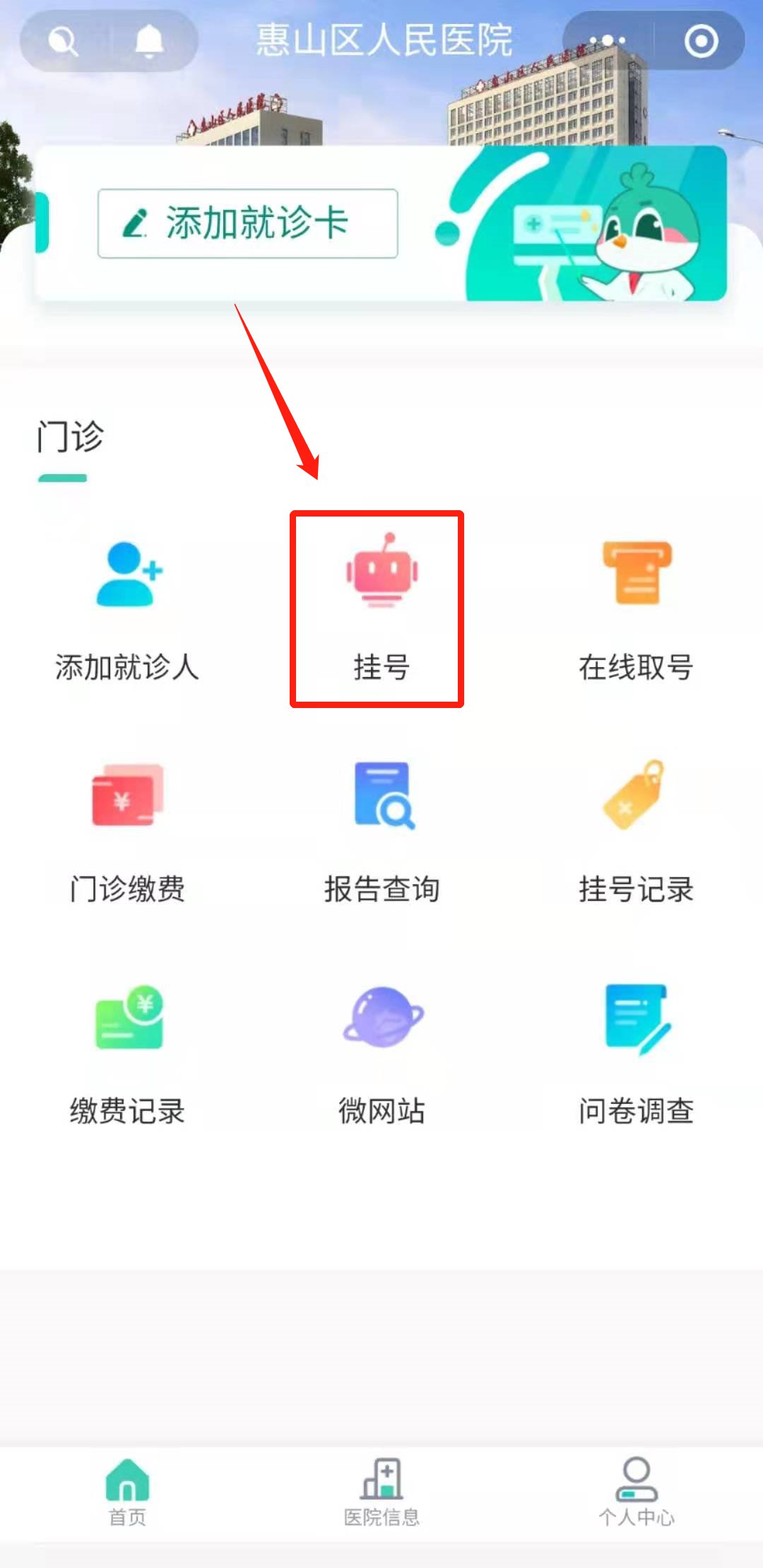Tap 添加就诊卡 to add a medical card
This screenshot has width=763, height=1568.
(x=247, y=223)
